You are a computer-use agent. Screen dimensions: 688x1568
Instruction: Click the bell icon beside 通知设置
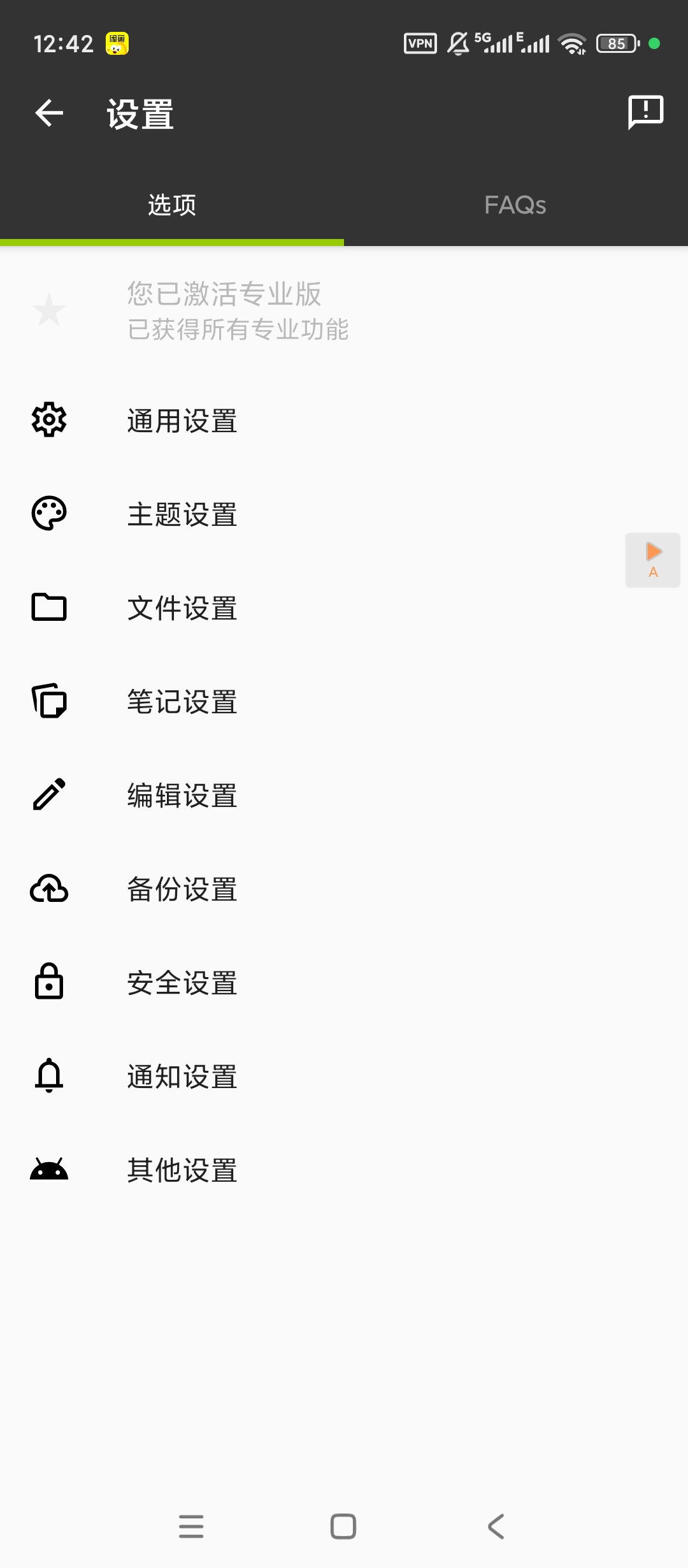(x=48, y=1076)
